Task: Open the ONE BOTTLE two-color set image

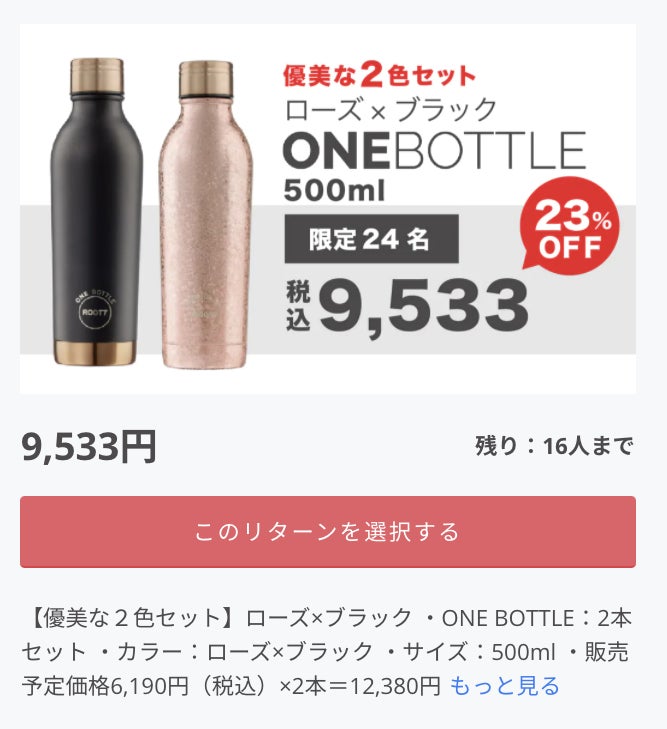Action: (x=328, y=209)
